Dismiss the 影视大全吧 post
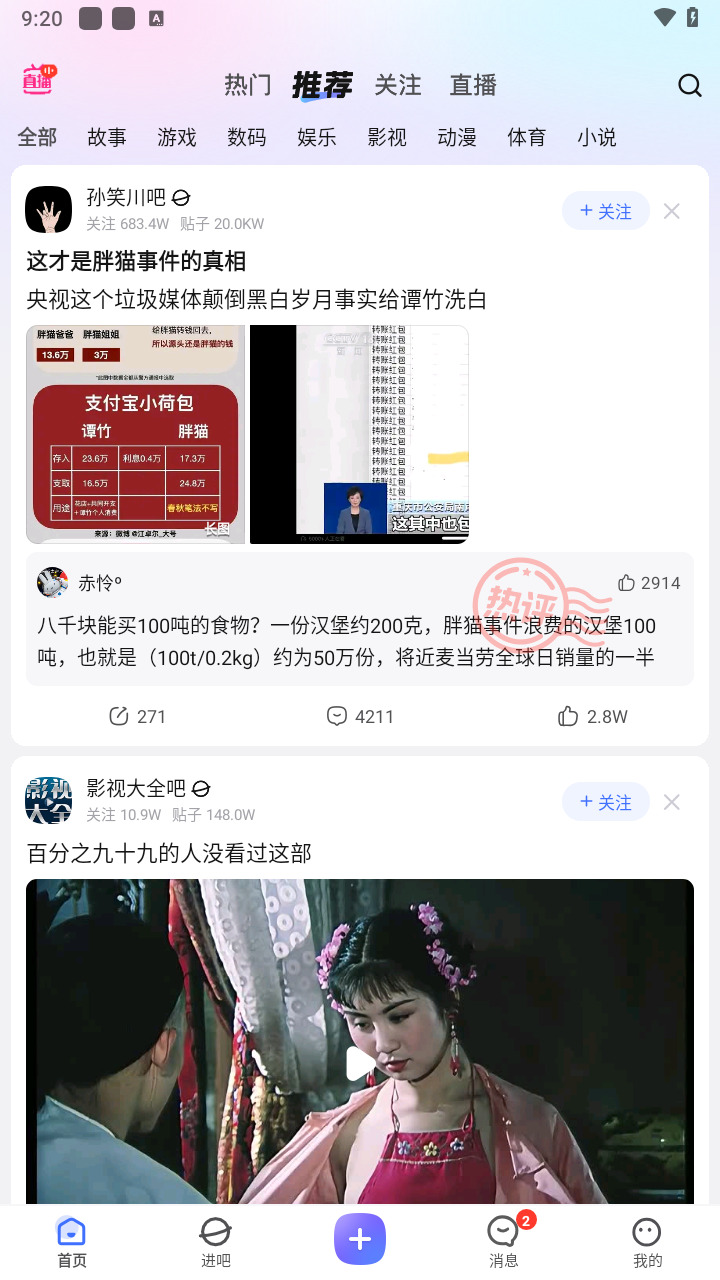The height and width of the screenshot is (1280, 720). [x=672, y=802]
